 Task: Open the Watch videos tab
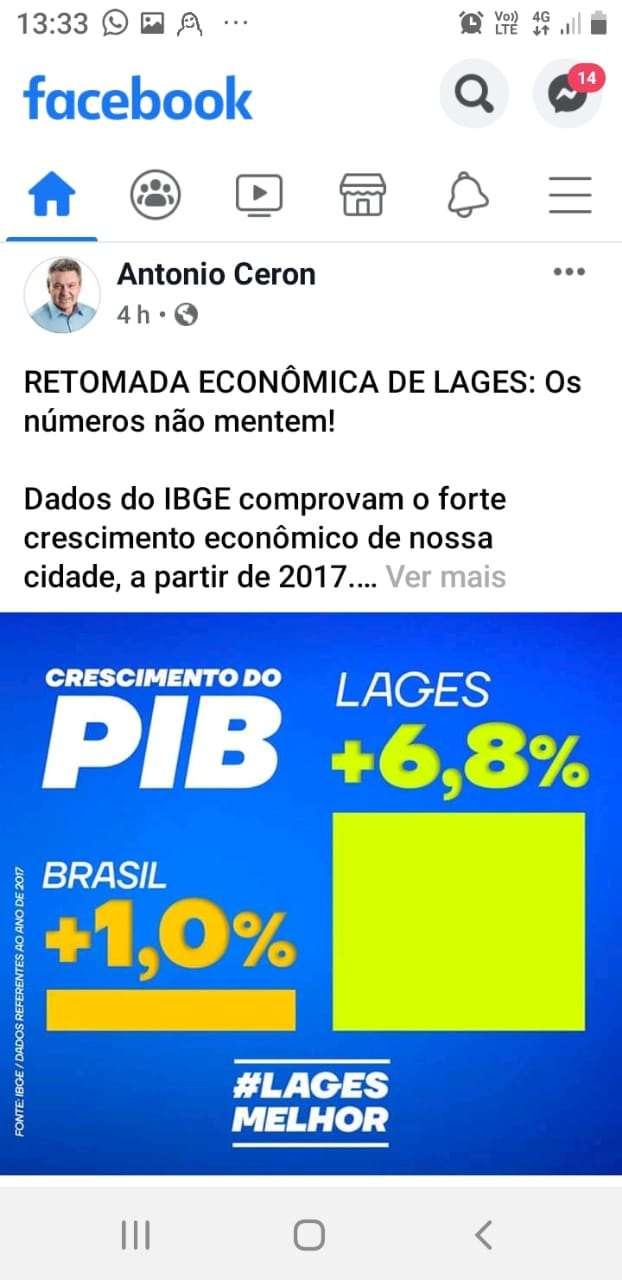coord(259,194)
